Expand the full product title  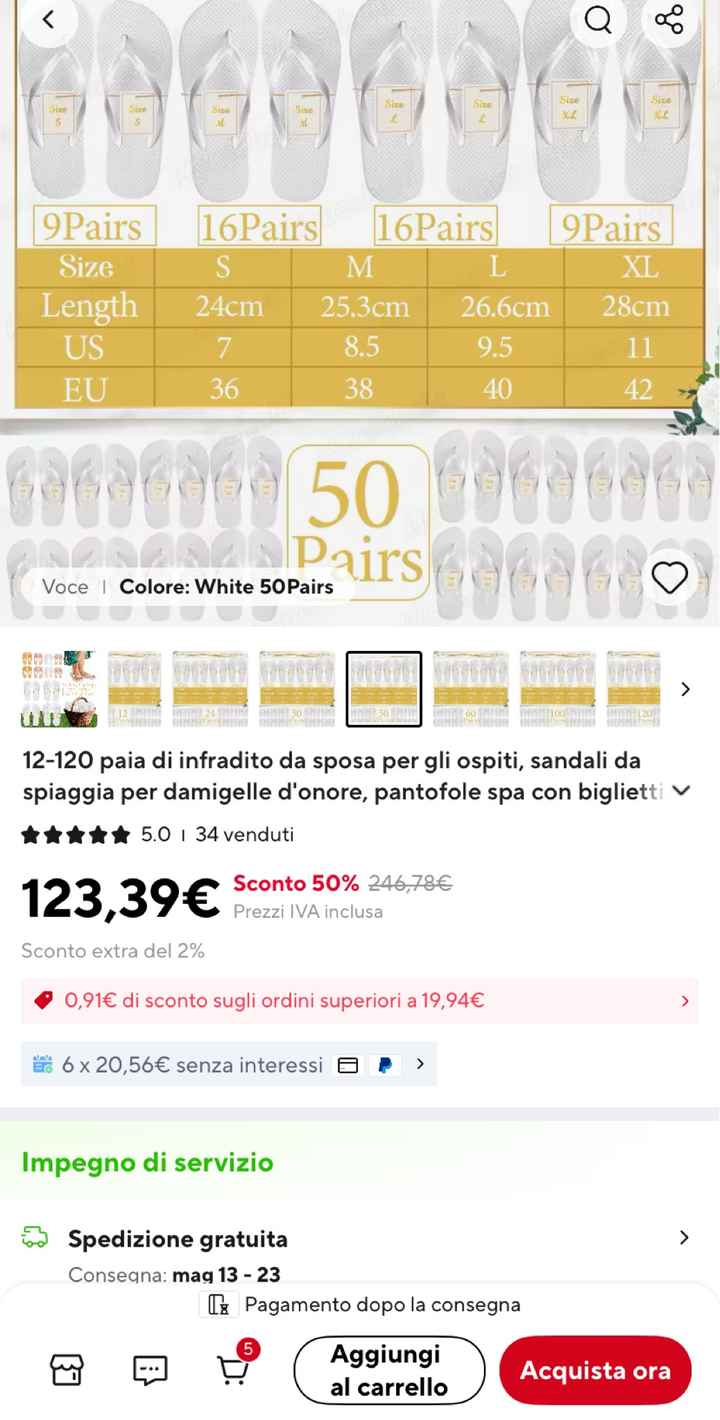[x=682, y=791]
